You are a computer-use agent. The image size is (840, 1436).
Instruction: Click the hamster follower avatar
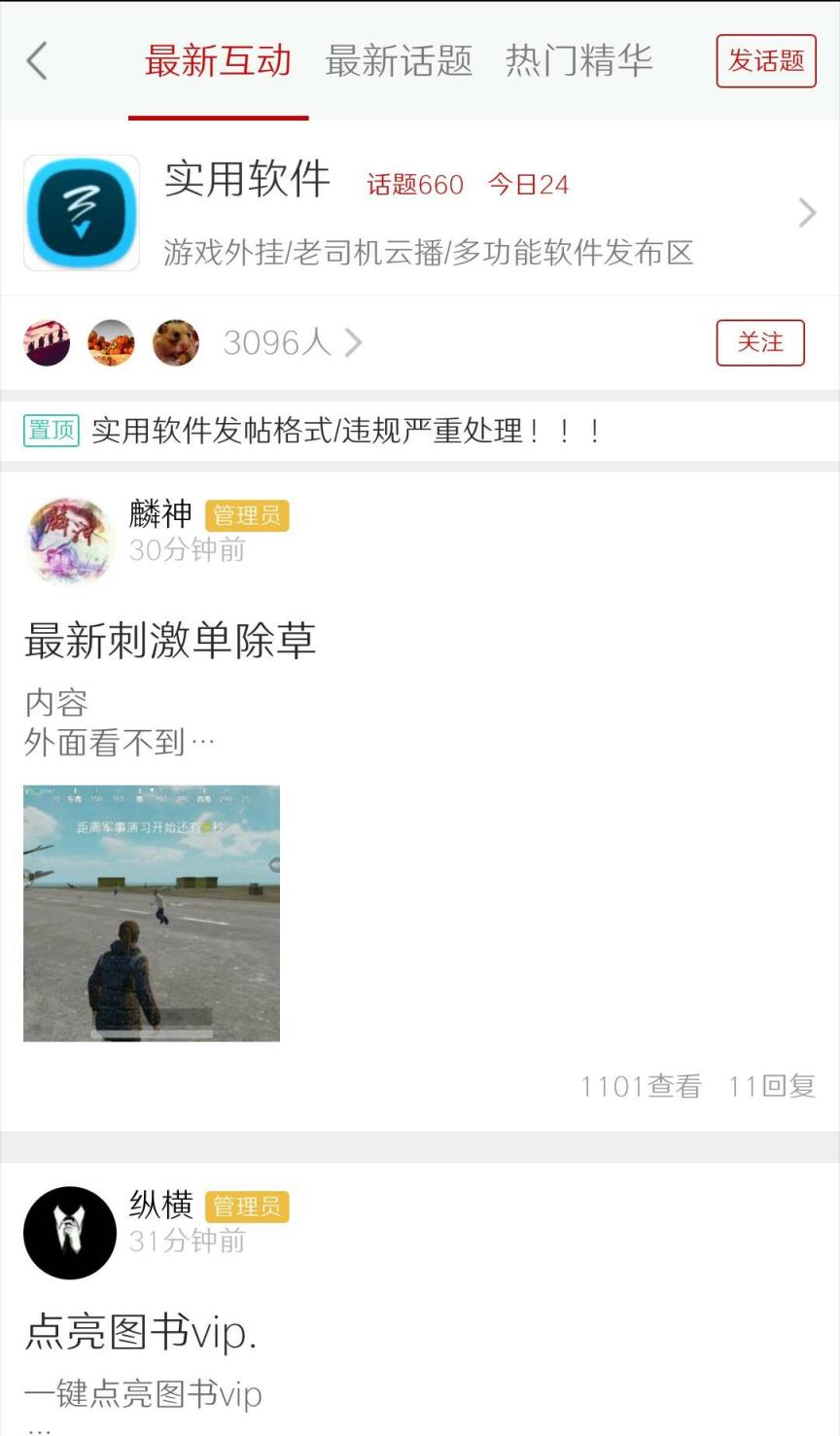coord(175,342)
